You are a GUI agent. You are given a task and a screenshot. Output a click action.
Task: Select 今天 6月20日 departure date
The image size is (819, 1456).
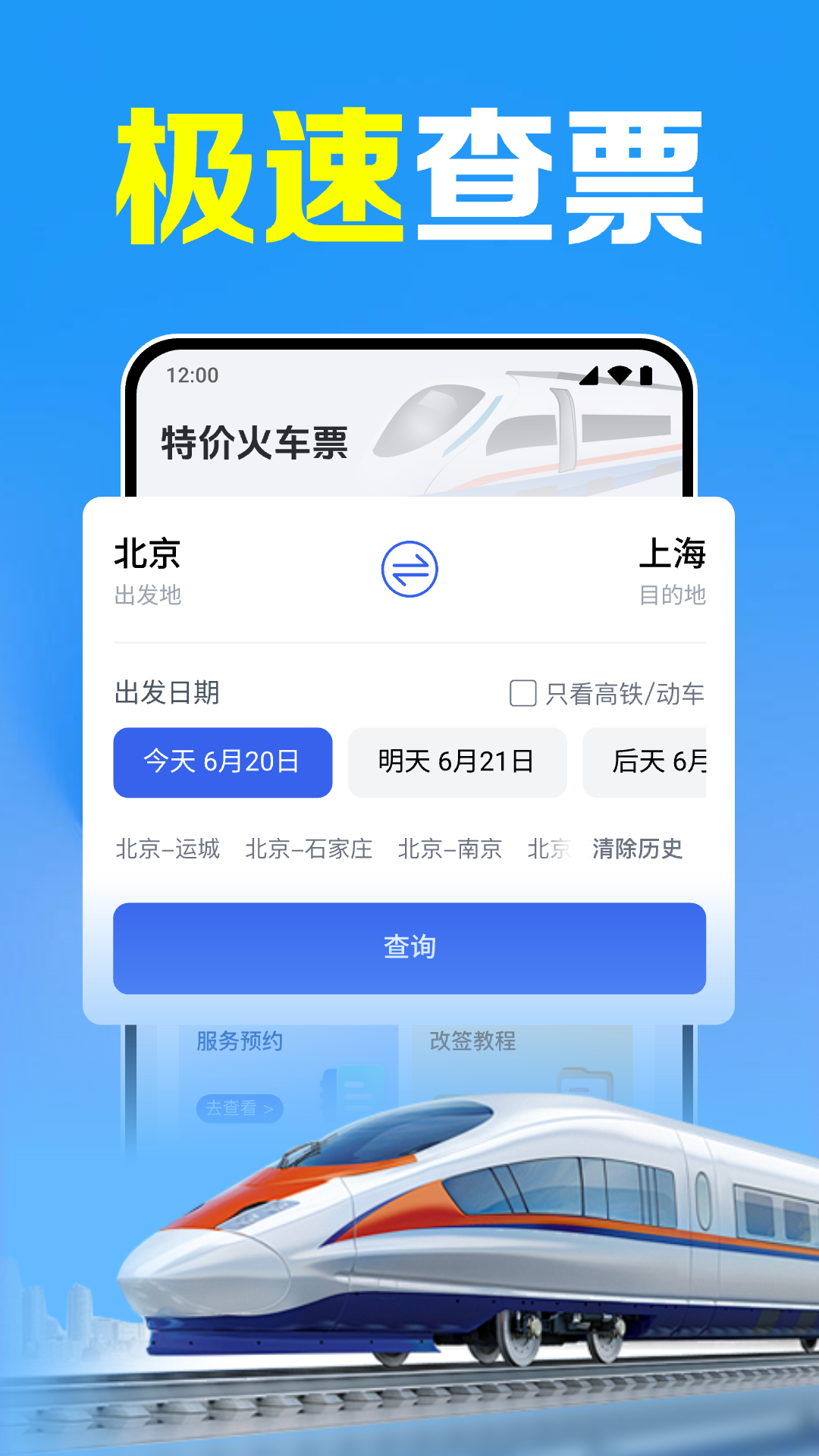click(x=222, y=763)
